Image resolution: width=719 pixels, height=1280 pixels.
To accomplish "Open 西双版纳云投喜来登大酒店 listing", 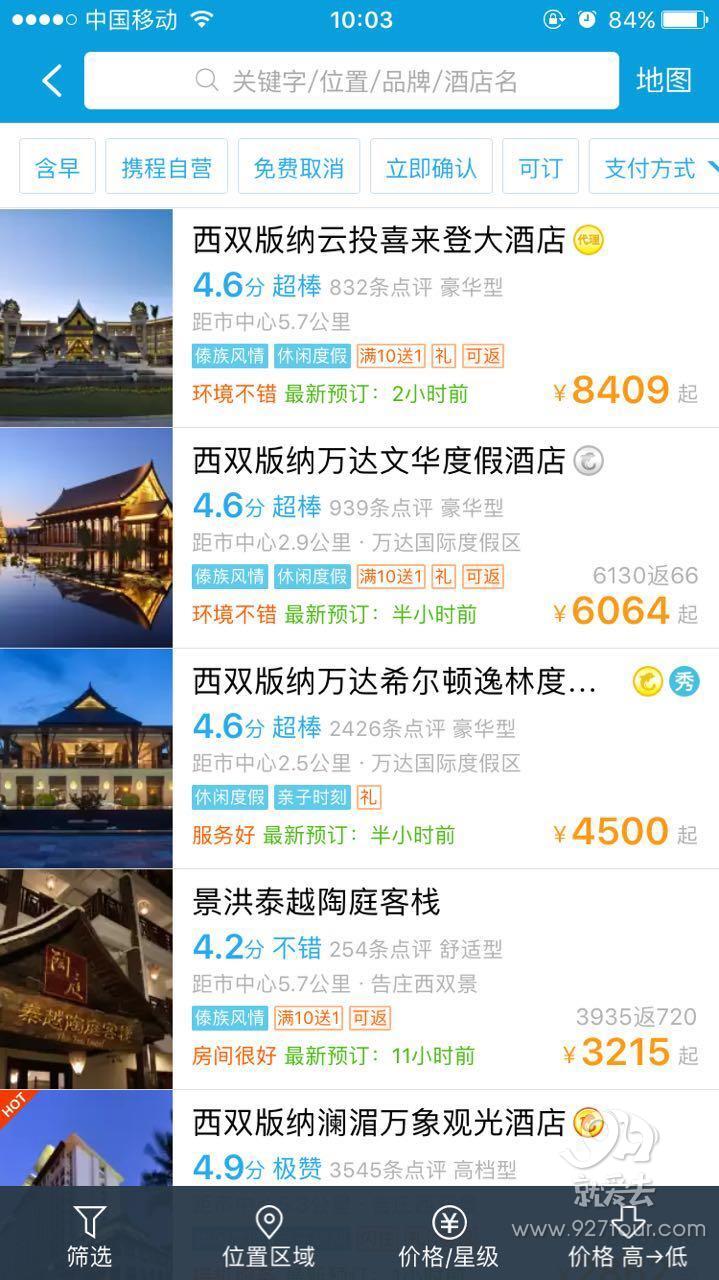I will (380, 240).
